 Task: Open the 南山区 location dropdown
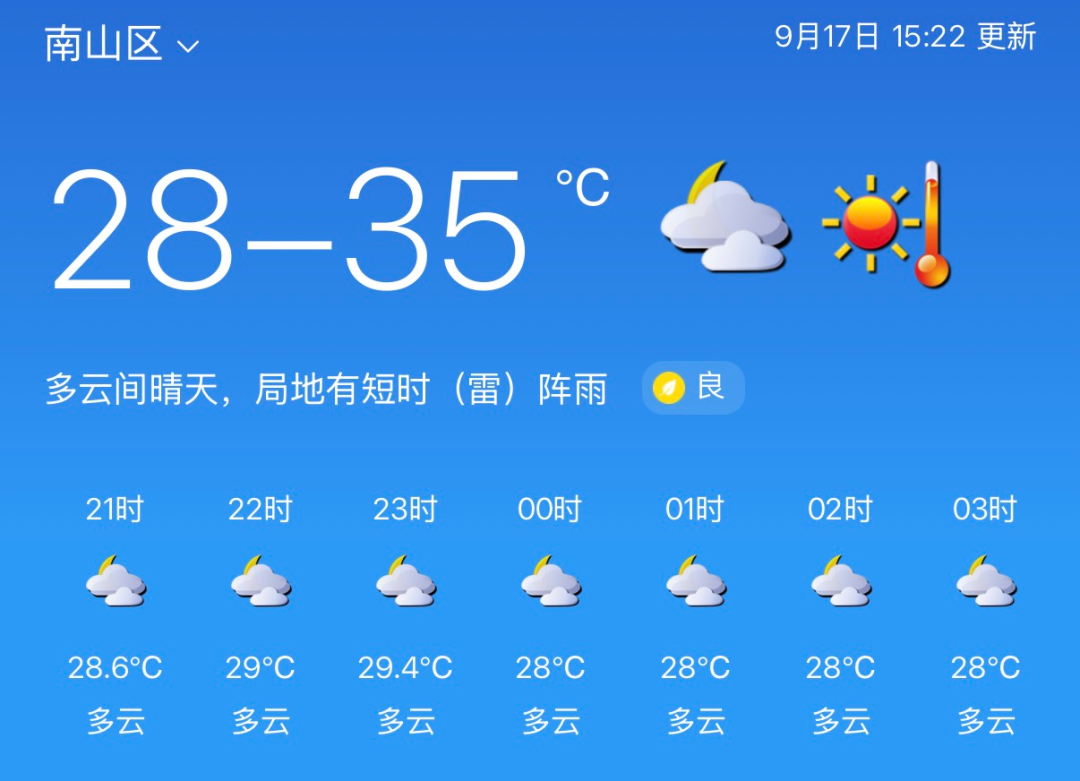coord(122,45)
